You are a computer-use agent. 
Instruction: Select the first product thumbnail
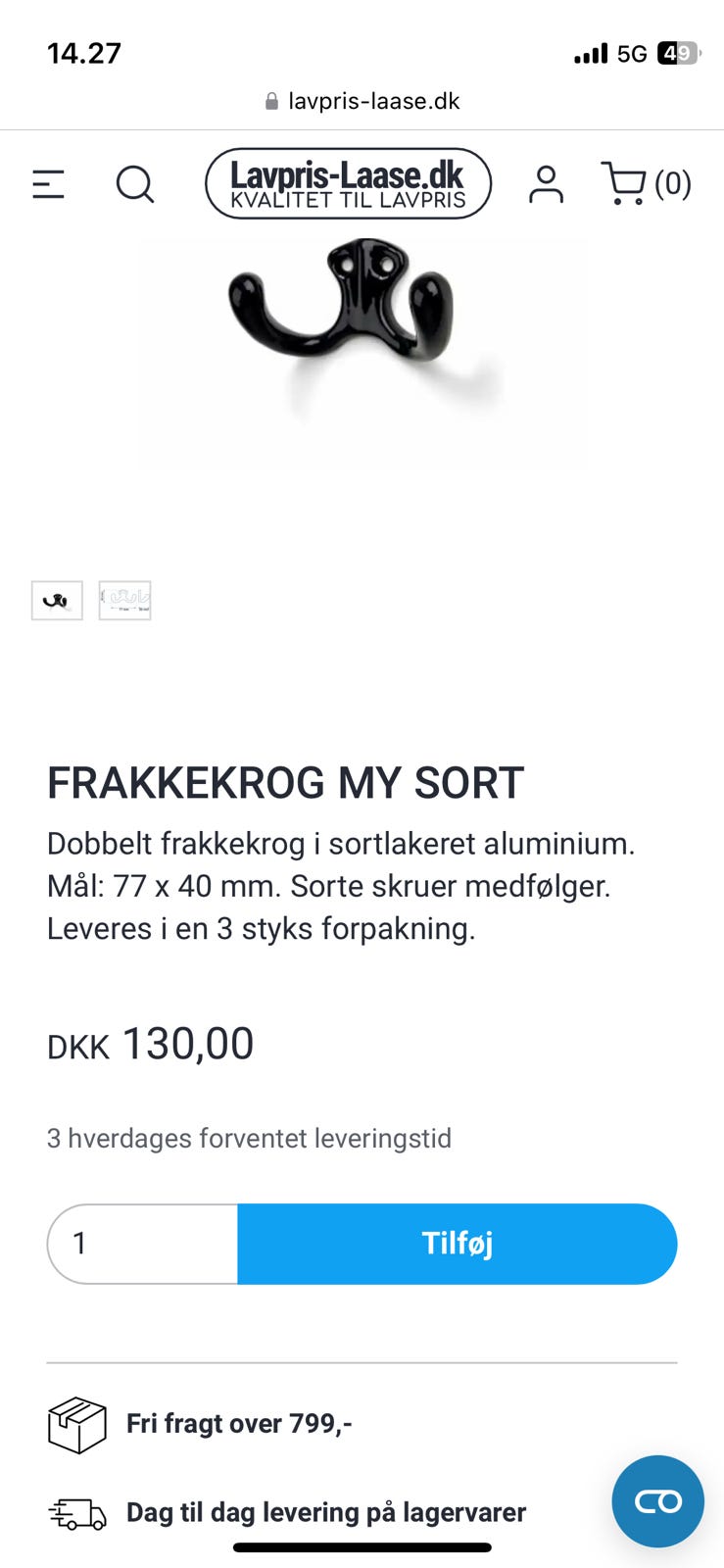pos(57,601)
